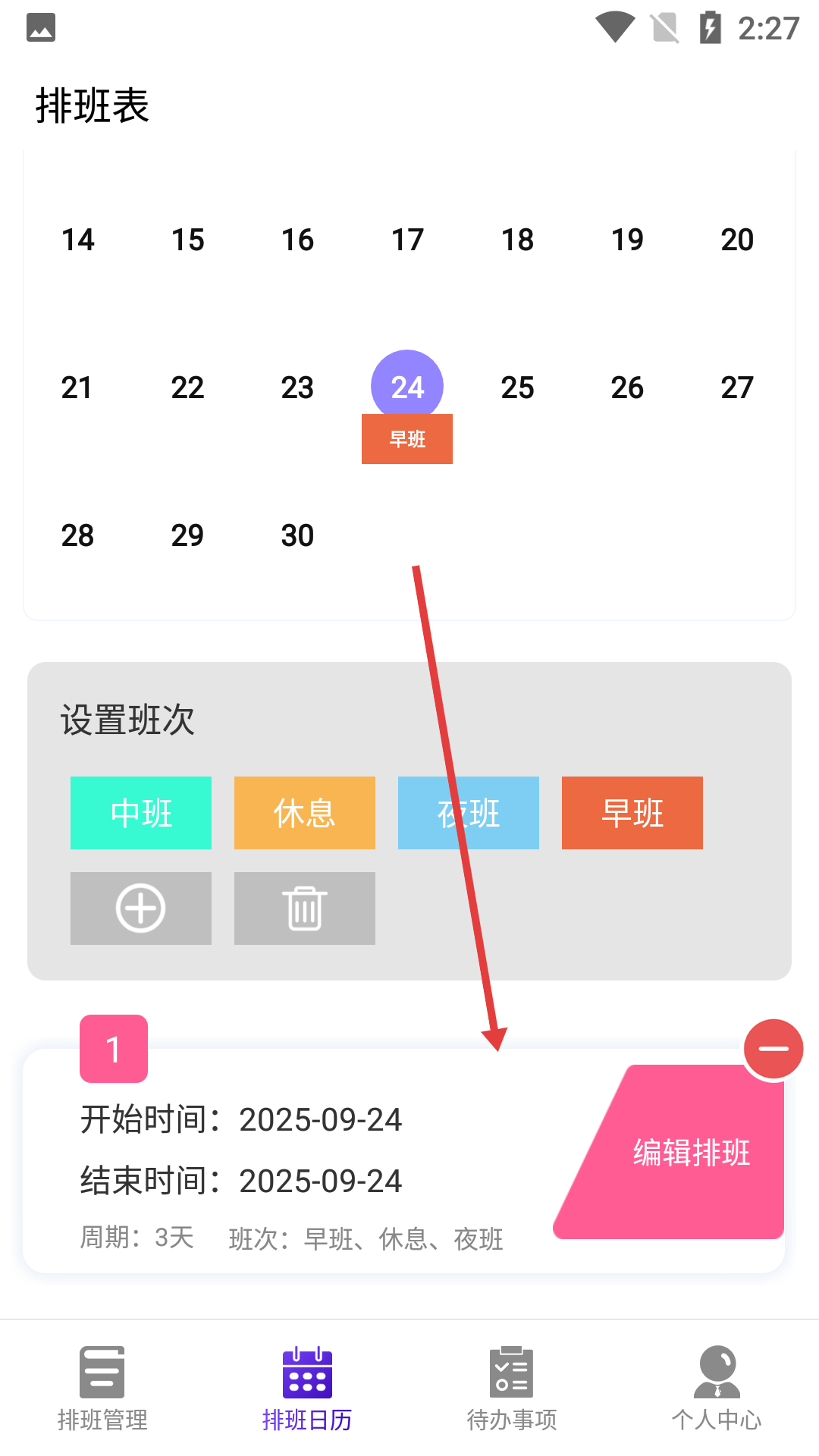Switch to the 排班管理 tab

pyautogui.click(x=102, y=1388)
